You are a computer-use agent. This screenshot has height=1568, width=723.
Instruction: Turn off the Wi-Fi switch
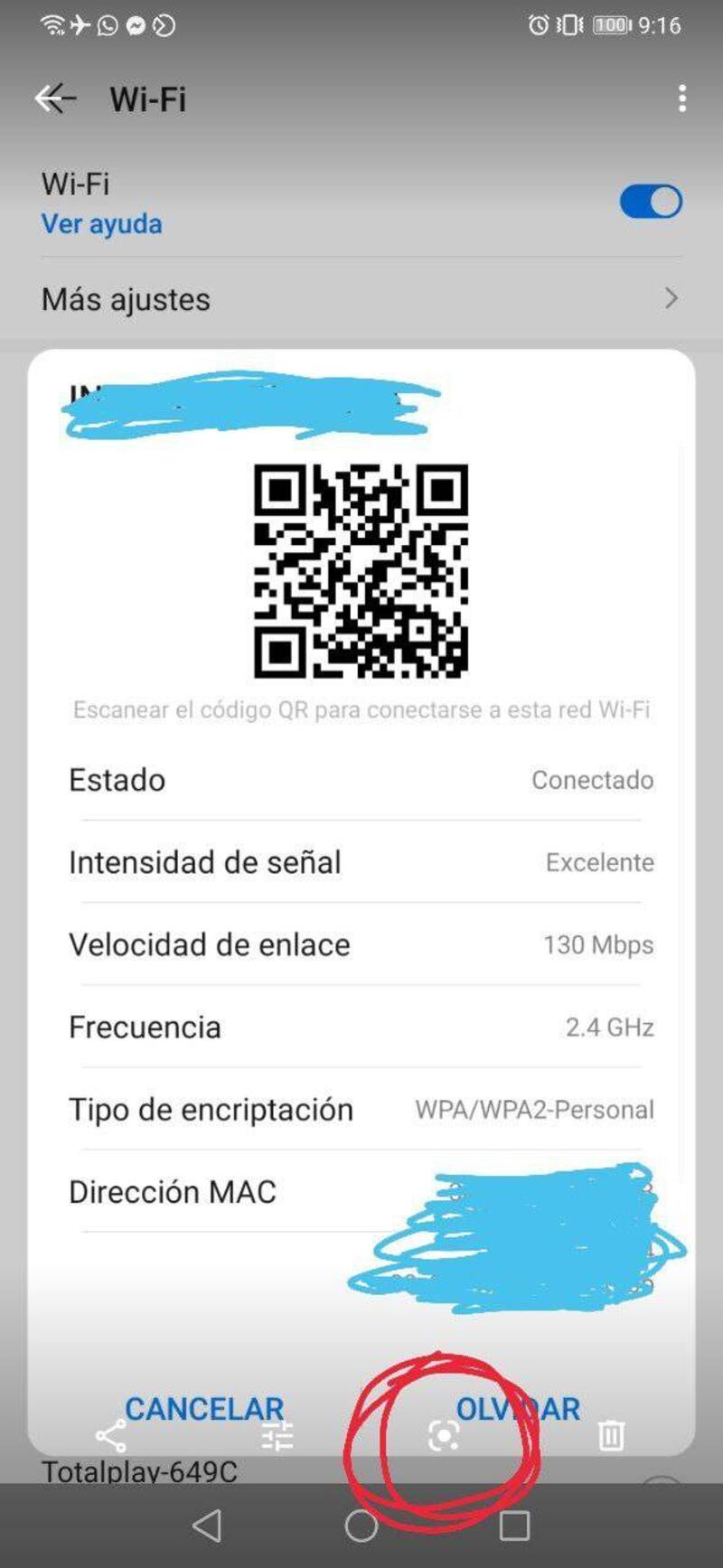pos(651,202)
